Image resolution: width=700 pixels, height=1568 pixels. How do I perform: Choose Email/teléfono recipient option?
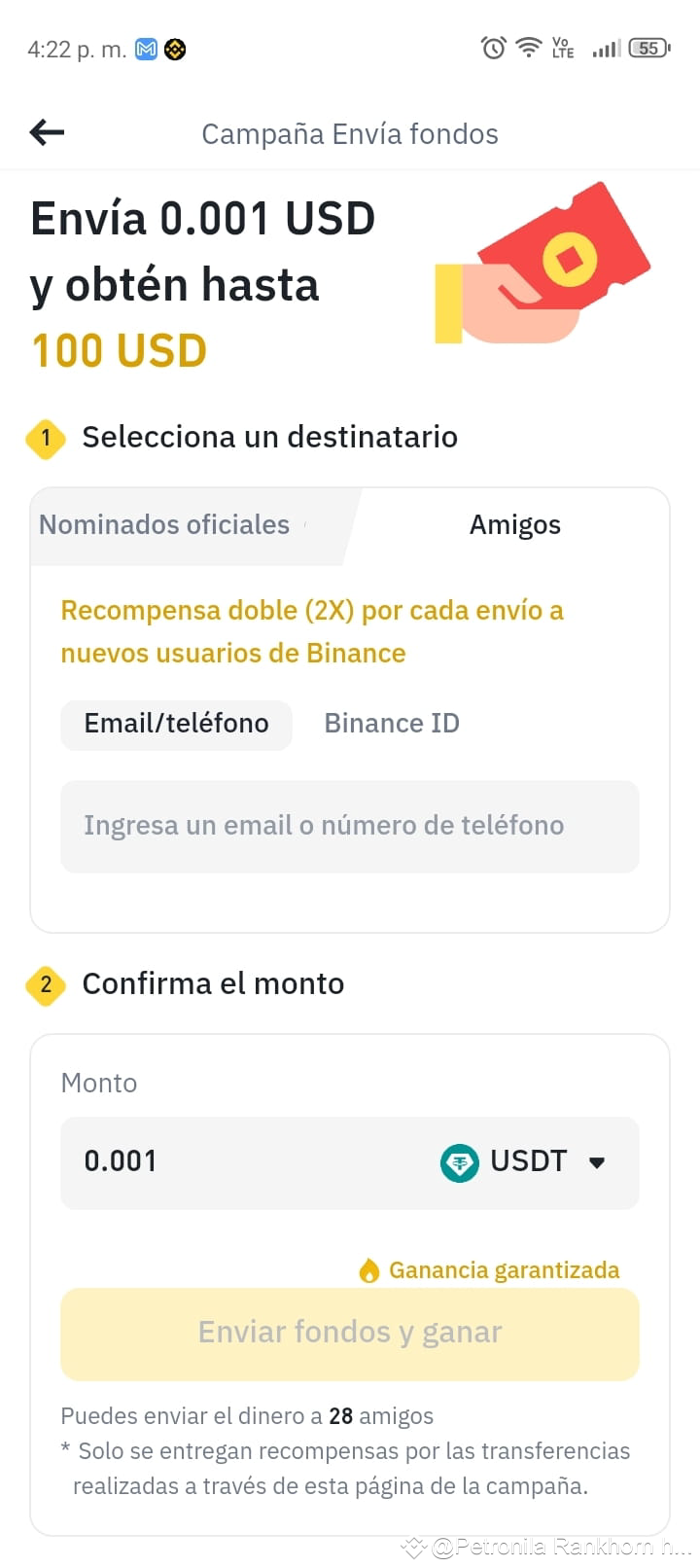(176, 725)
